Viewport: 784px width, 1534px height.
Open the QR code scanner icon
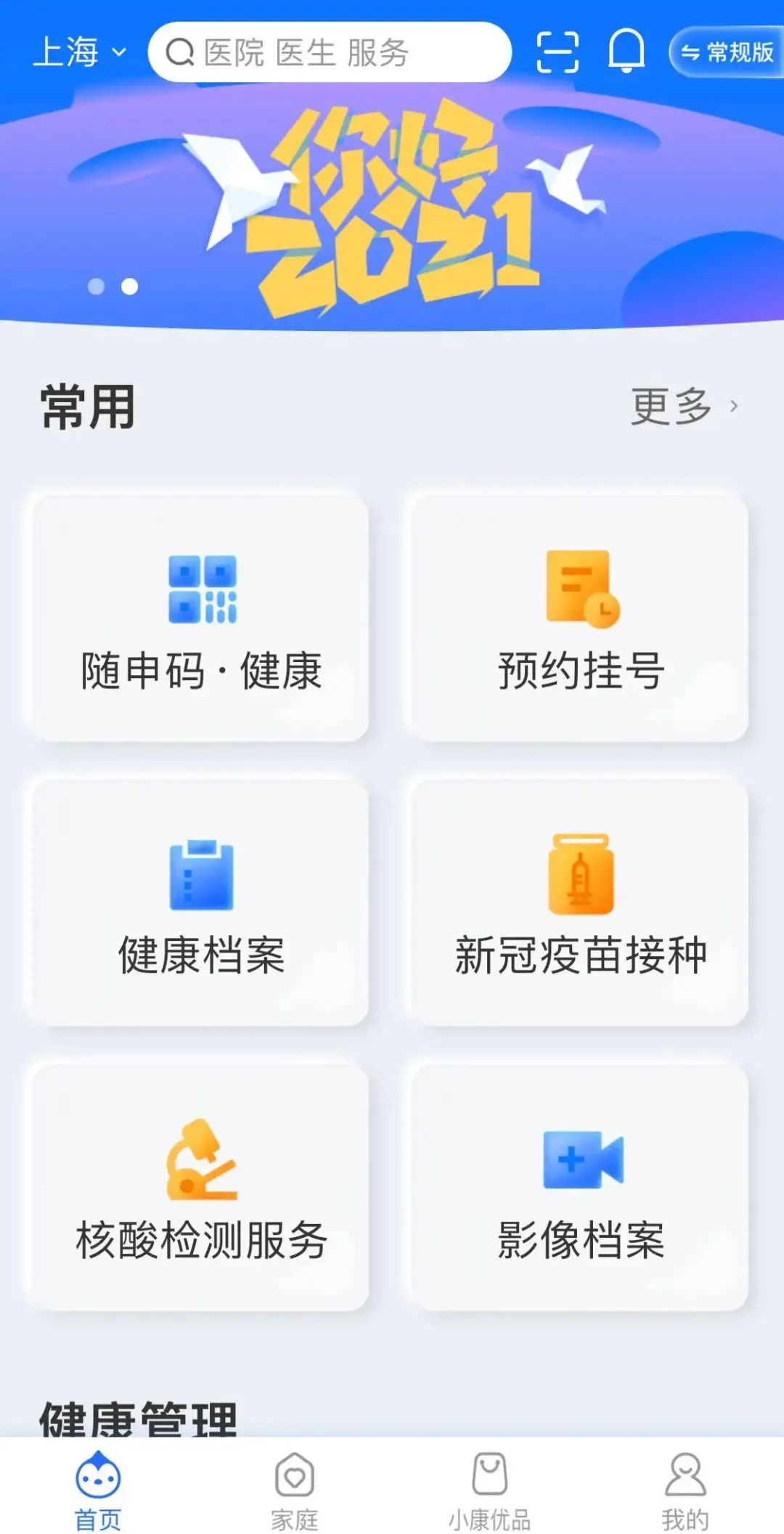click(x=558, y=52)
